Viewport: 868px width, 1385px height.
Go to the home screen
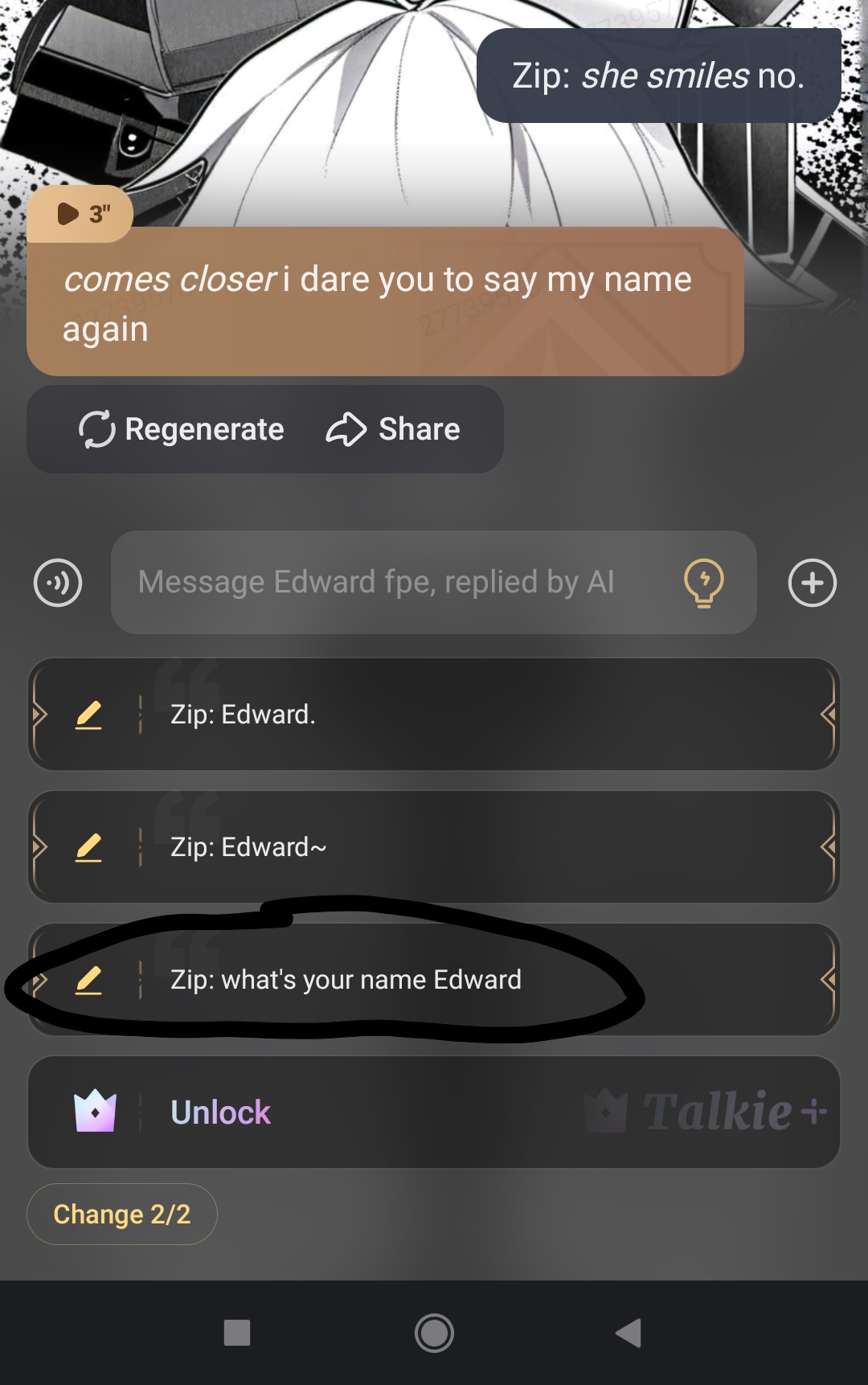(x=434, y=1333)
